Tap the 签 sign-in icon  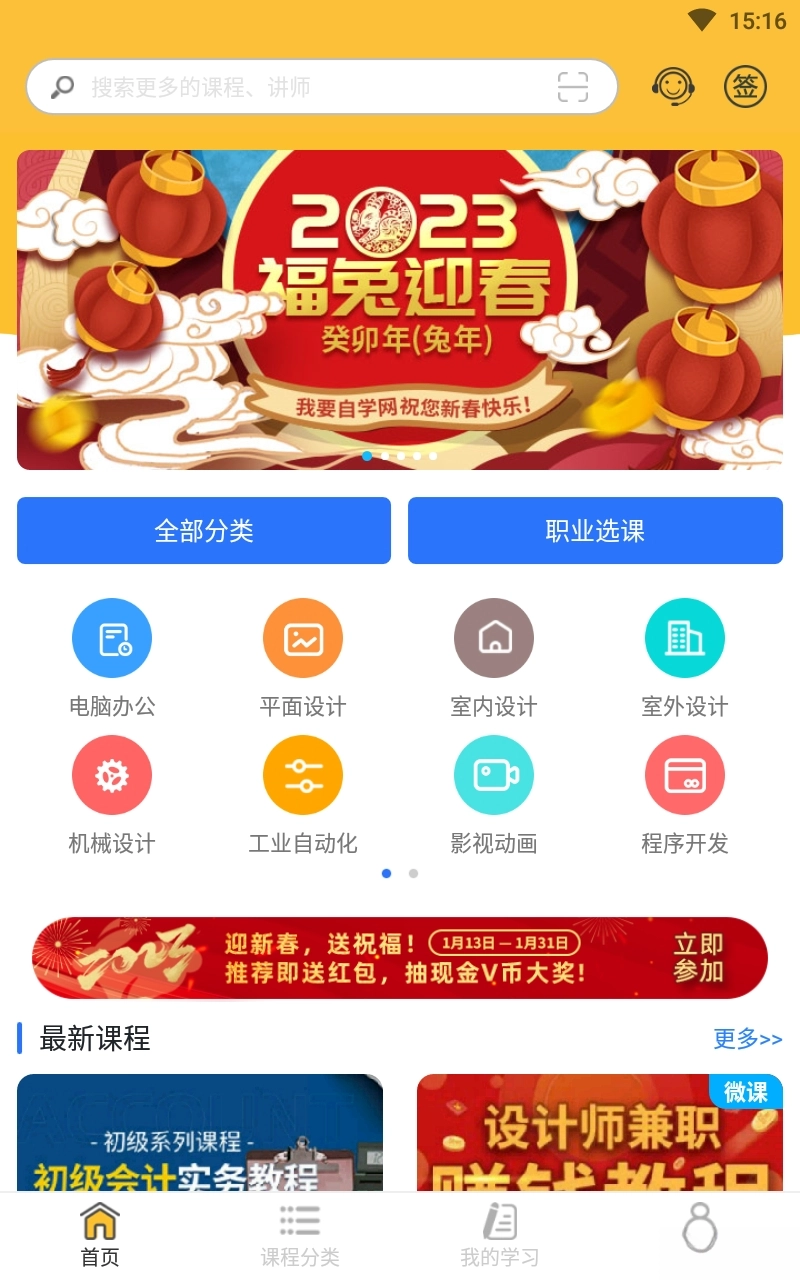pyautogui.click(x=747, y=87)
